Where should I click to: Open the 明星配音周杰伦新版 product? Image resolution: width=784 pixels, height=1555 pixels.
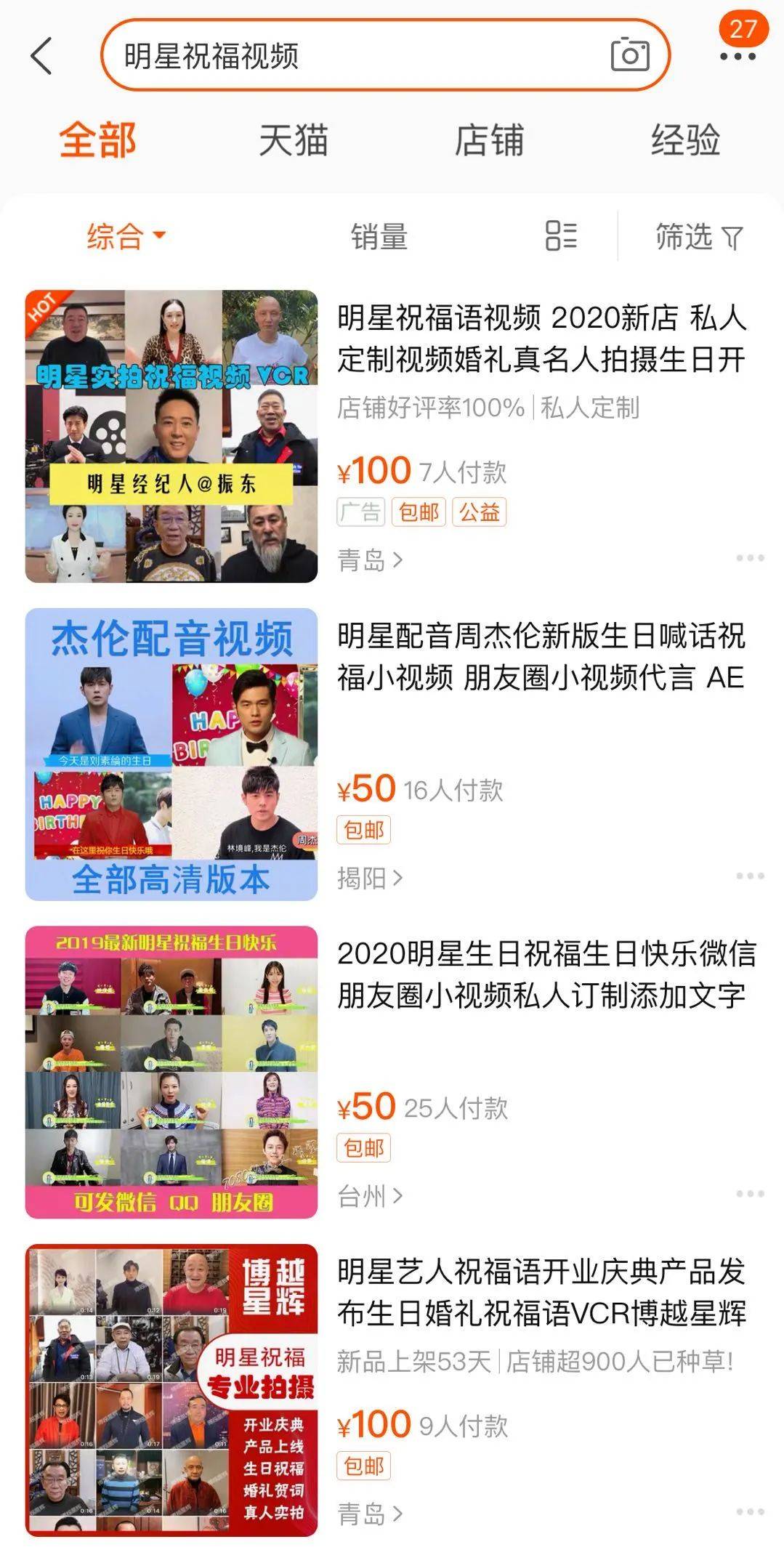(541, 657)
